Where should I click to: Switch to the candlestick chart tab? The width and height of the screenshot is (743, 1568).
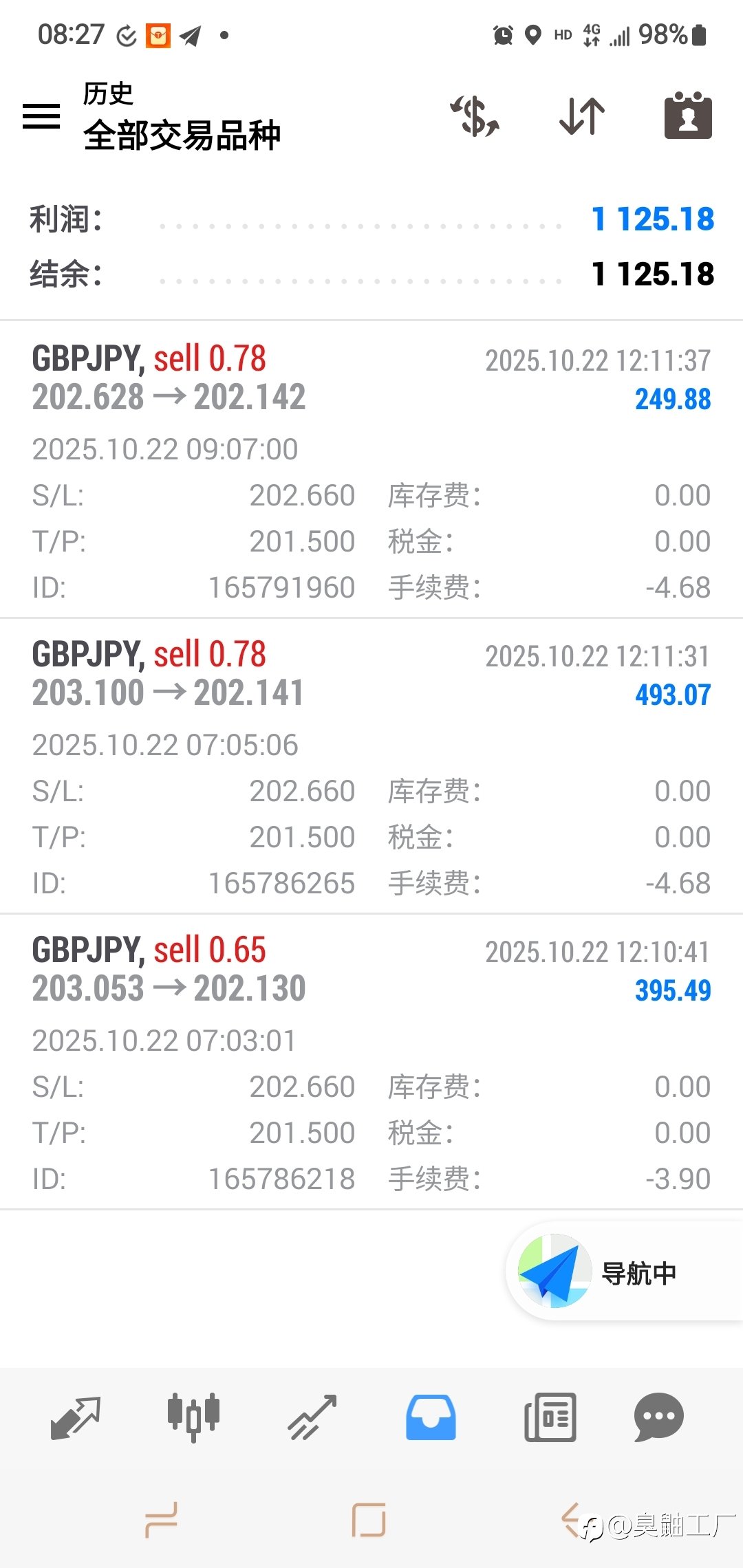coord(193,1417)
